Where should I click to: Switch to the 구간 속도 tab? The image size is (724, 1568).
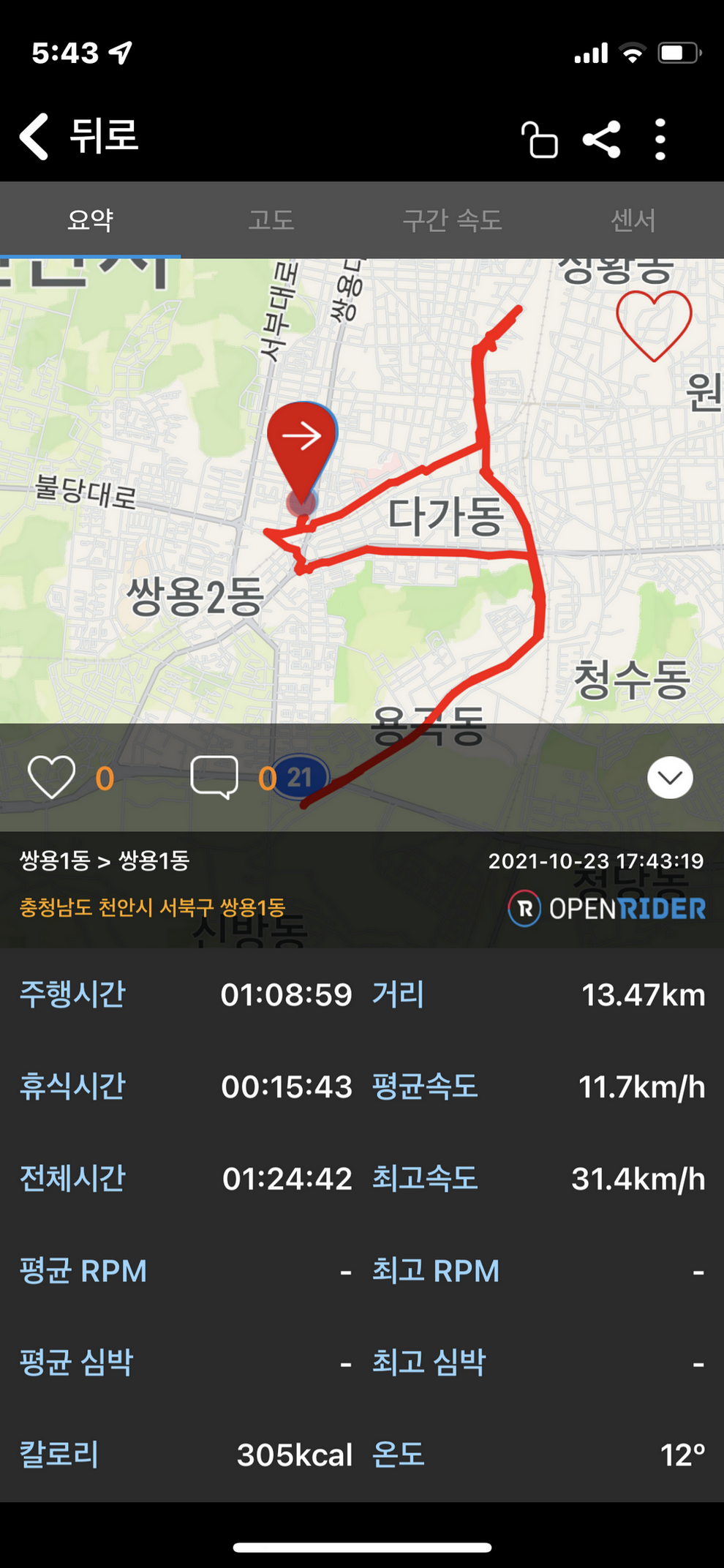[x=452, y=220]
